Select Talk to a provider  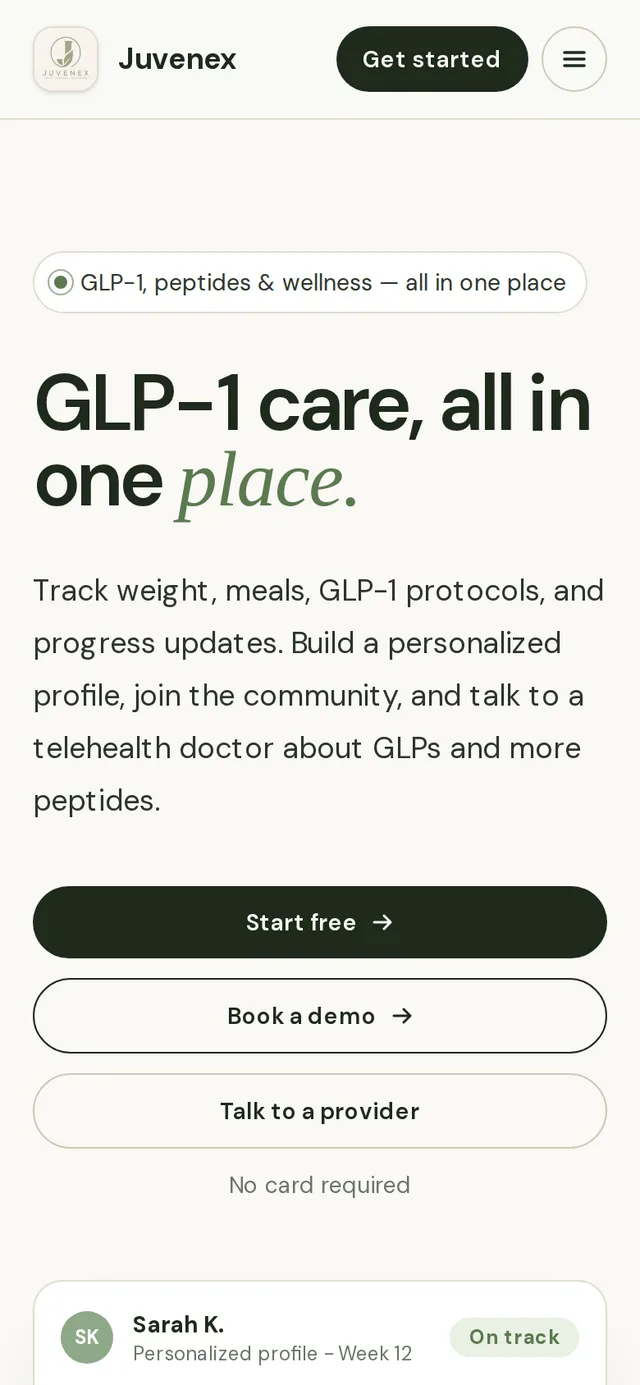(320, 1111)
